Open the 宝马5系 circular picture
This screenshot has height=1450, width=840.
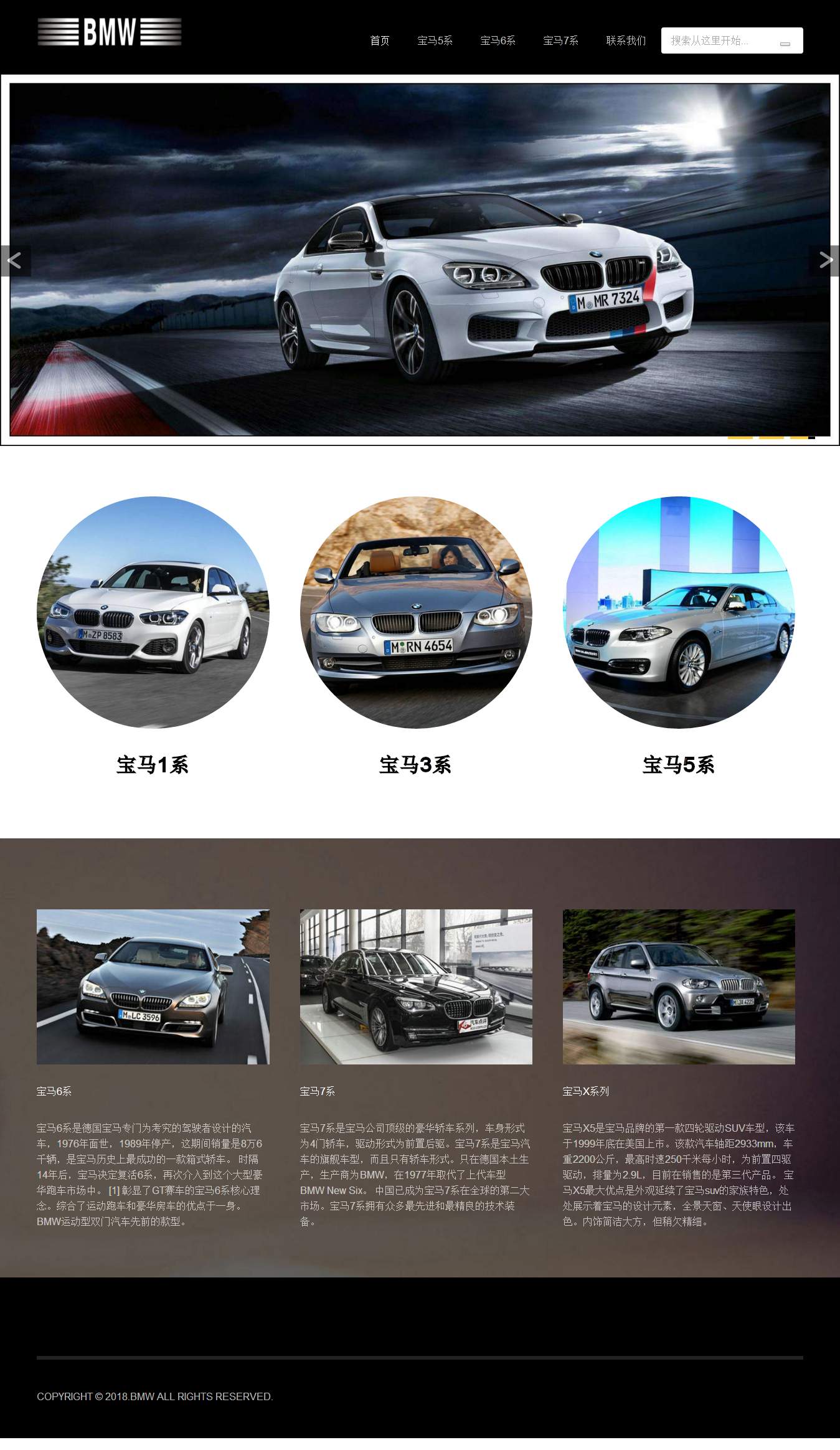coord(679,612)
